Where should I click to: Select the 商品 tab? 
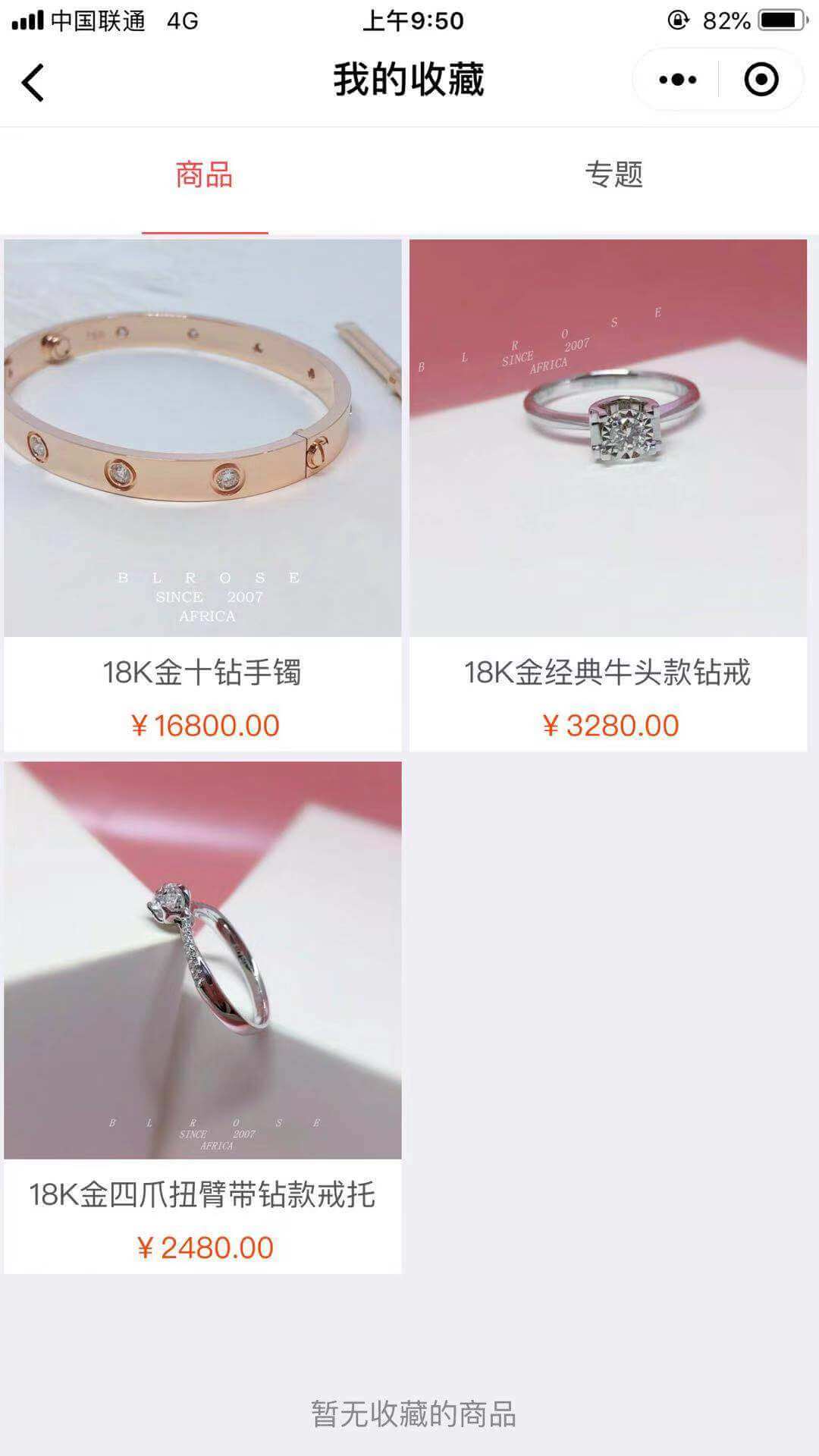[x=204, y=175]
